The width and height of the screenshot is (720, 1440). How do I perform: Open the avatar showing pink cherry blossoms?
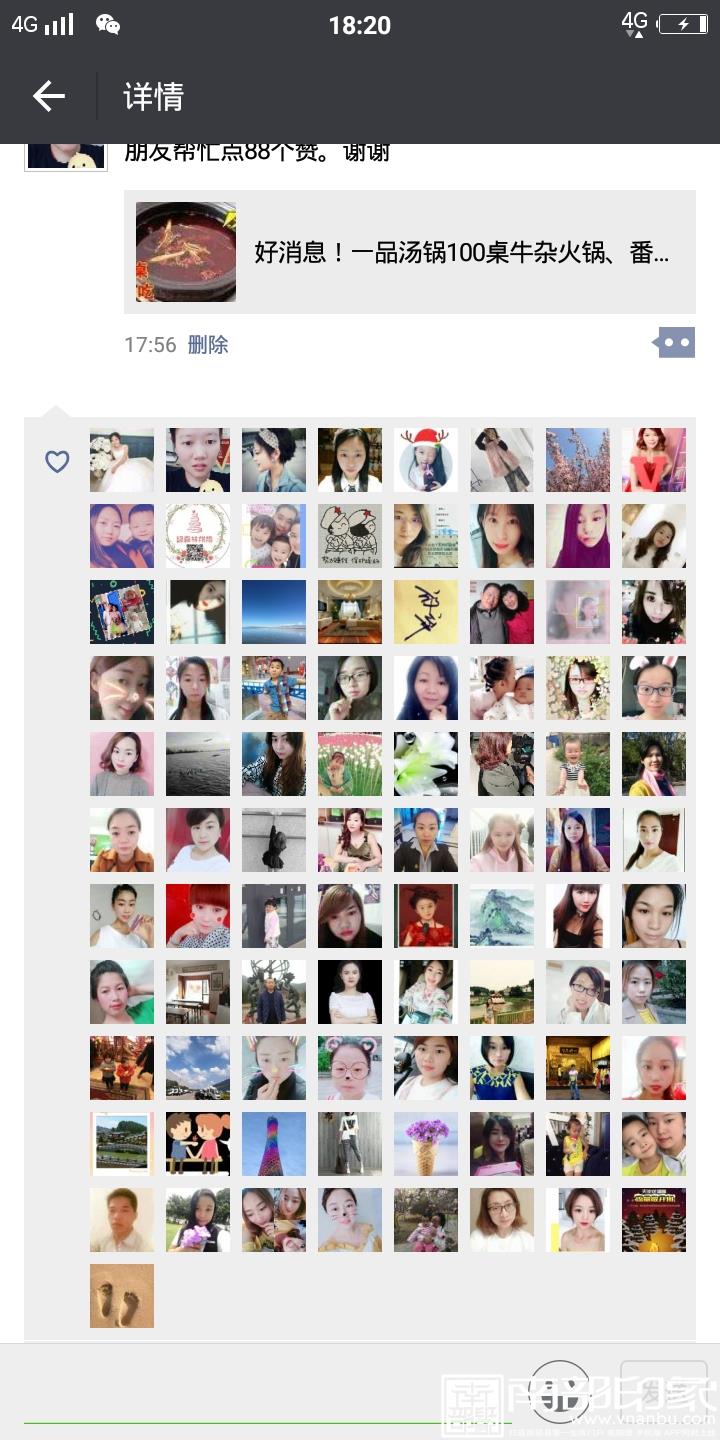coord(578,460)
